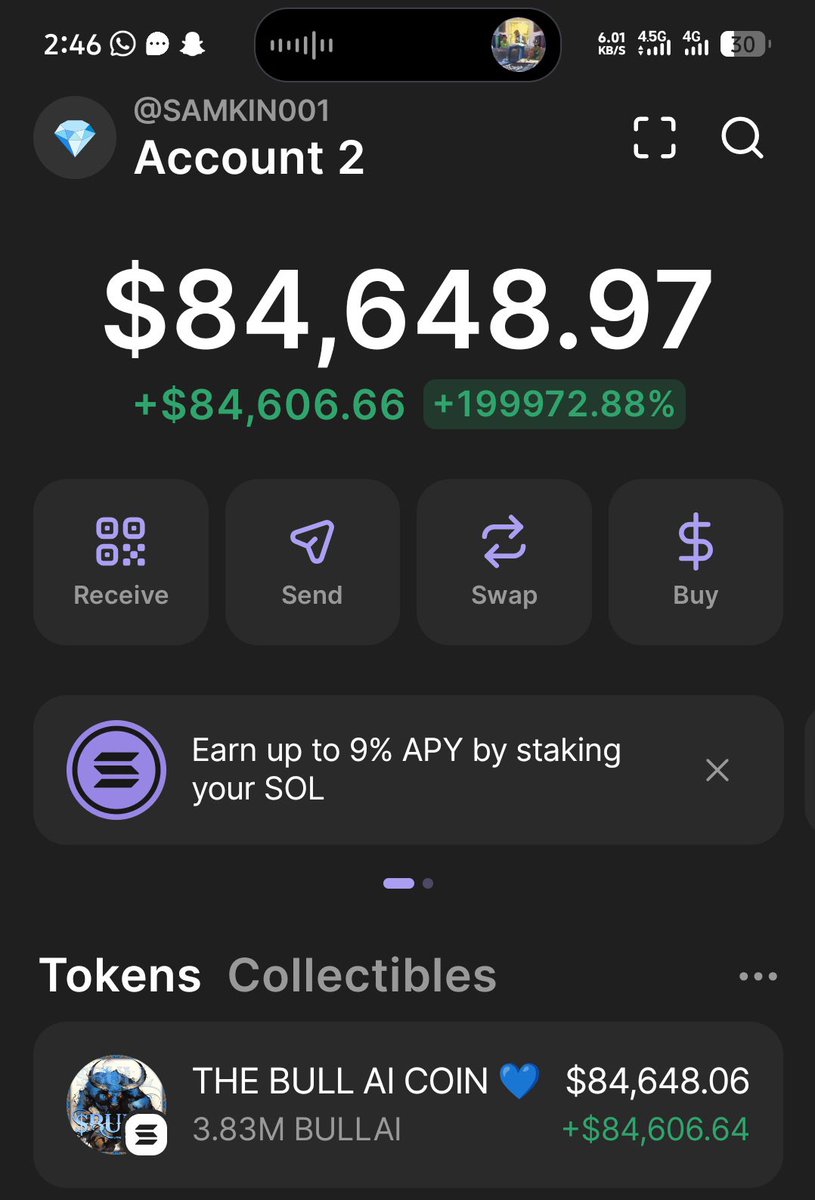This screenshot has width=815, height=1200.
Task: Open the Account 2 profile avatar
Action: point(75,139)
